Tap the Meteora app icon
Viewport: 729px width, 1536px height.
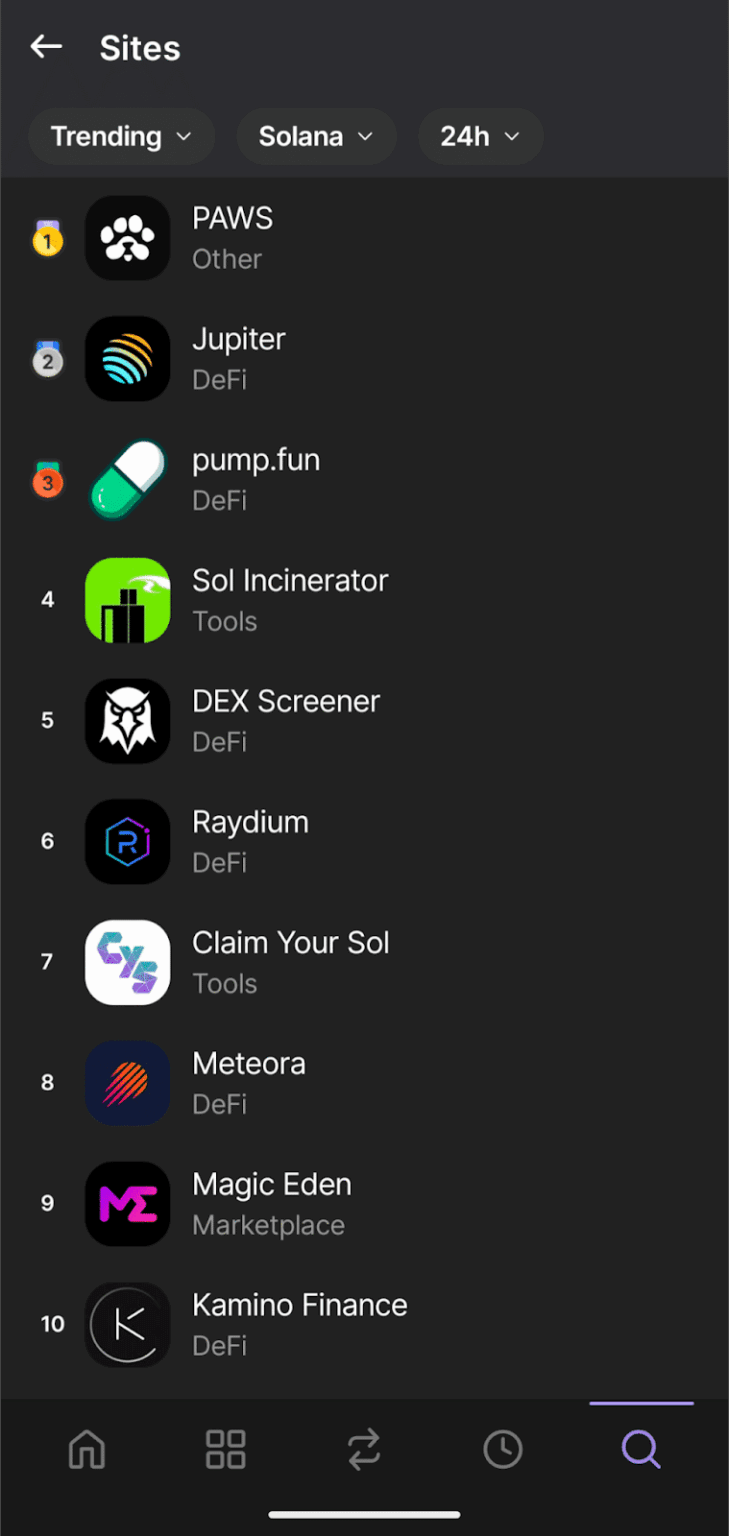127,1083
